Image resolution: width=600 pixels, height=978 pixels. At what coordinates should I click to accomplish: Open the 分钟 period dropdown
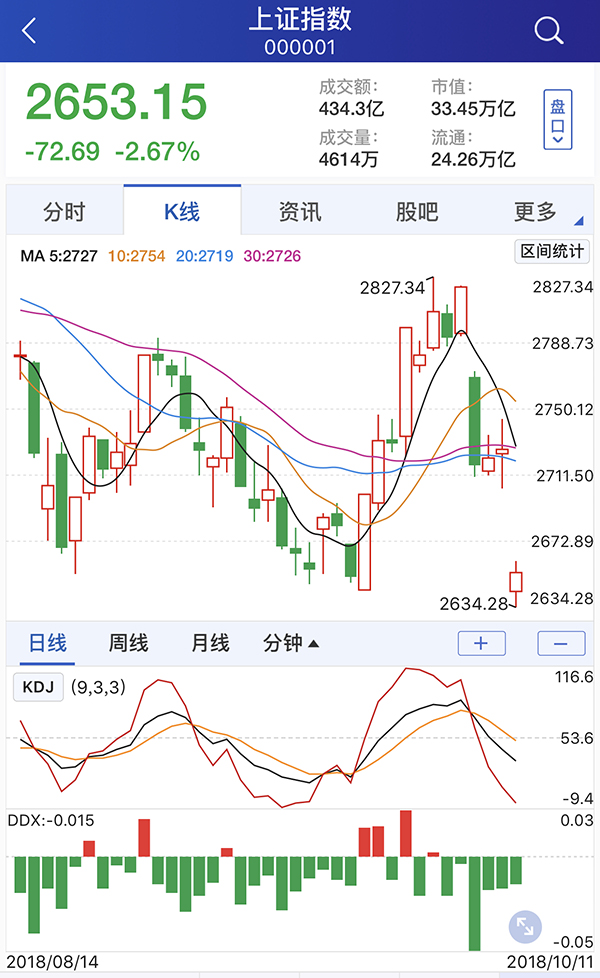coord(291,643)
